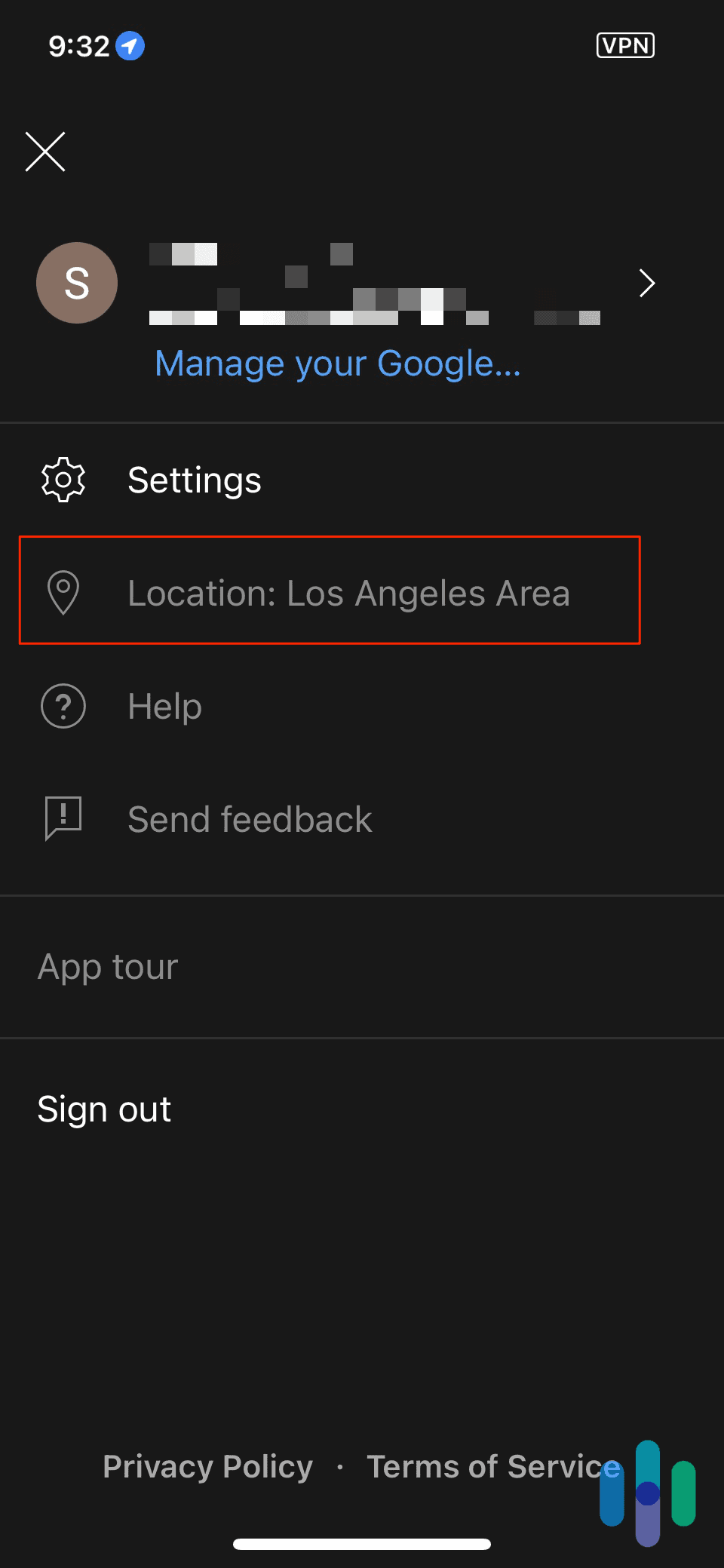Click the Send feedback speech bubble icon
The width and height of the screenshot is (724, 1568).
[63, 818]
